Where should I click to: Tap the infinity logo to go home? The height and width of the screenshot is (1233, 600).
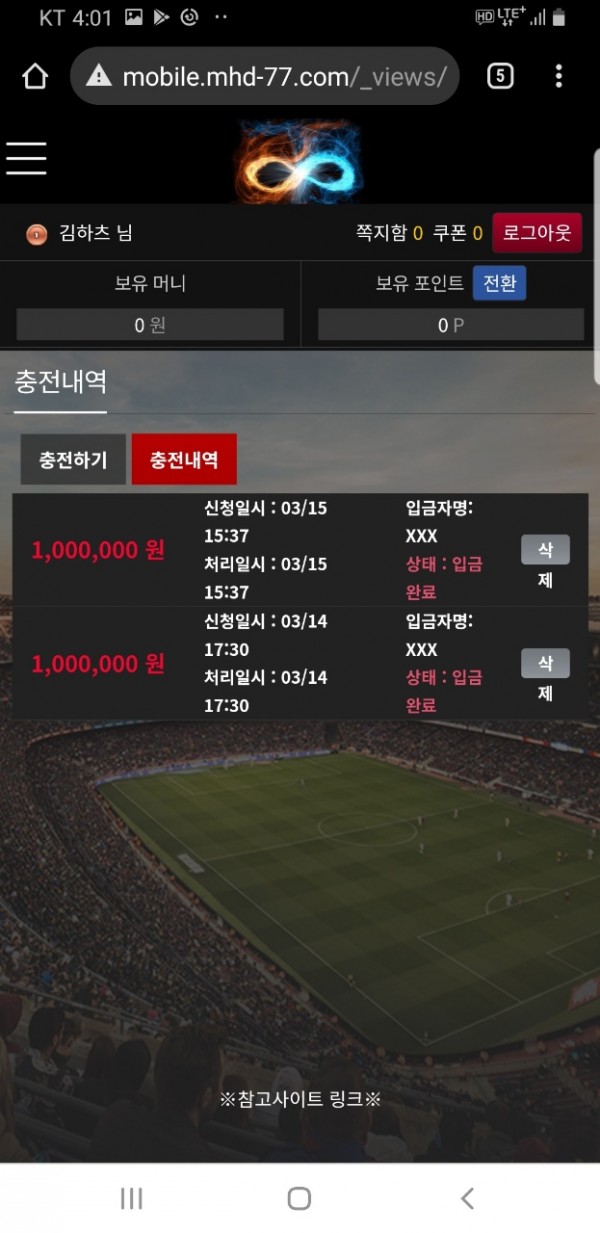coord(298,162)
